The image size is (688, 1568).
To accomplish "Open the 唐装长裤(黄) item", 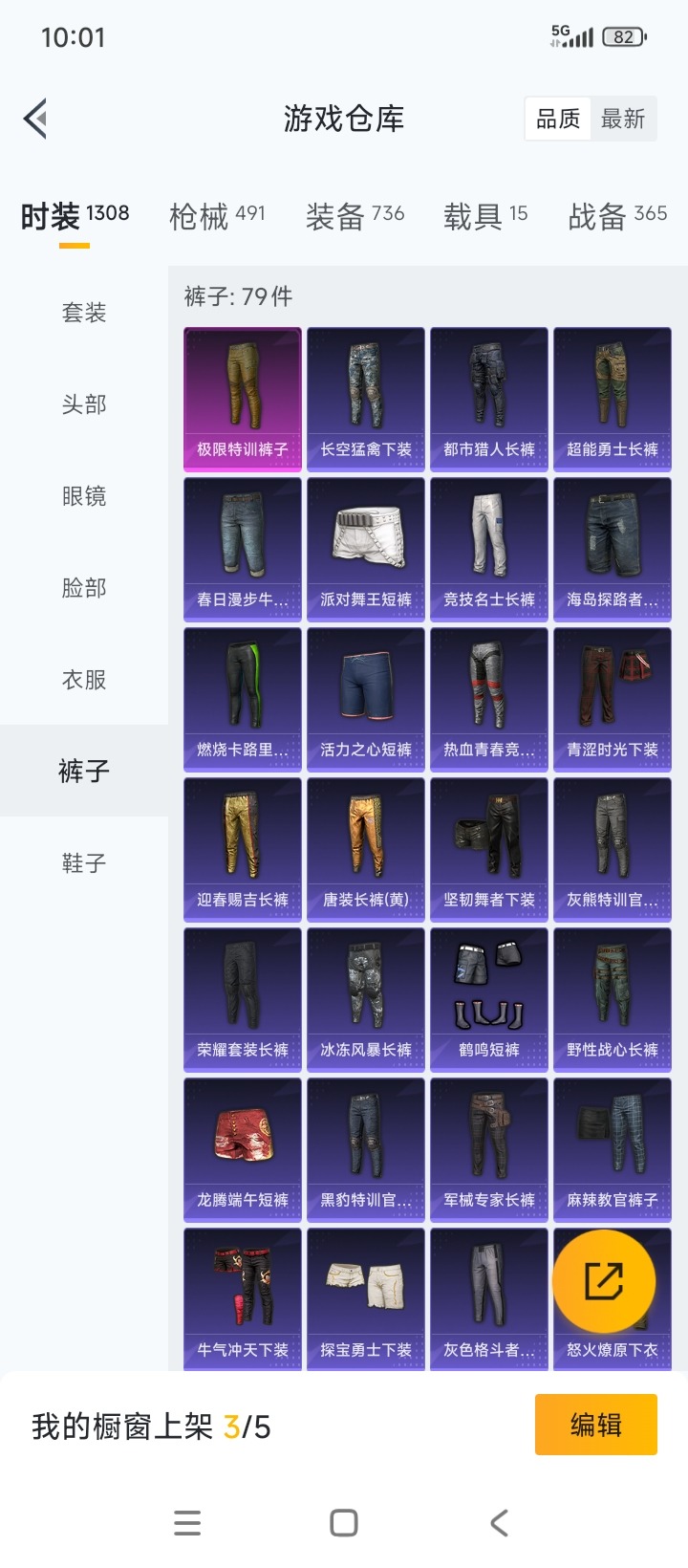I will [366, 850].
